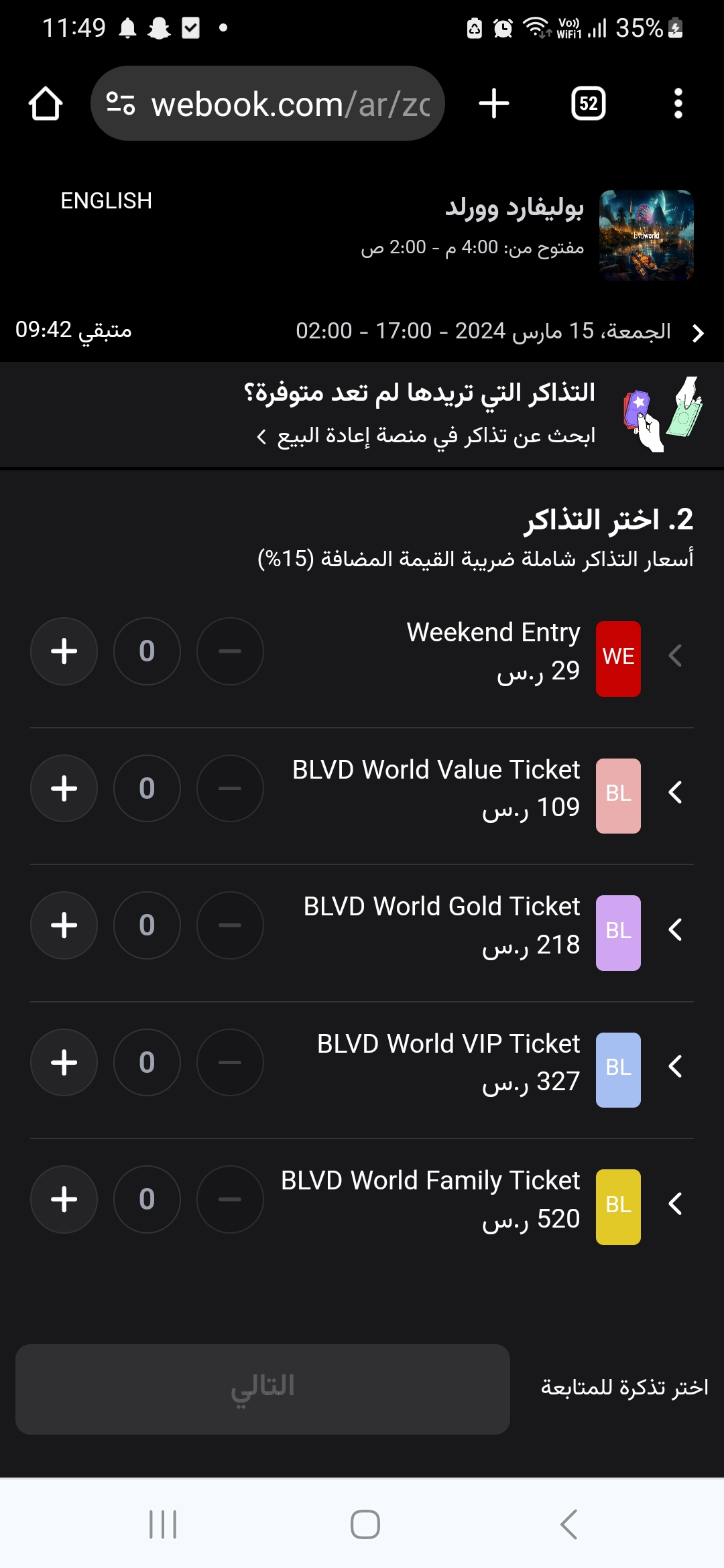Viewport: 724px width, 1568px height.
Task: Add a BLVD World VIP Ticket
Action: [x=64, y=1063]
